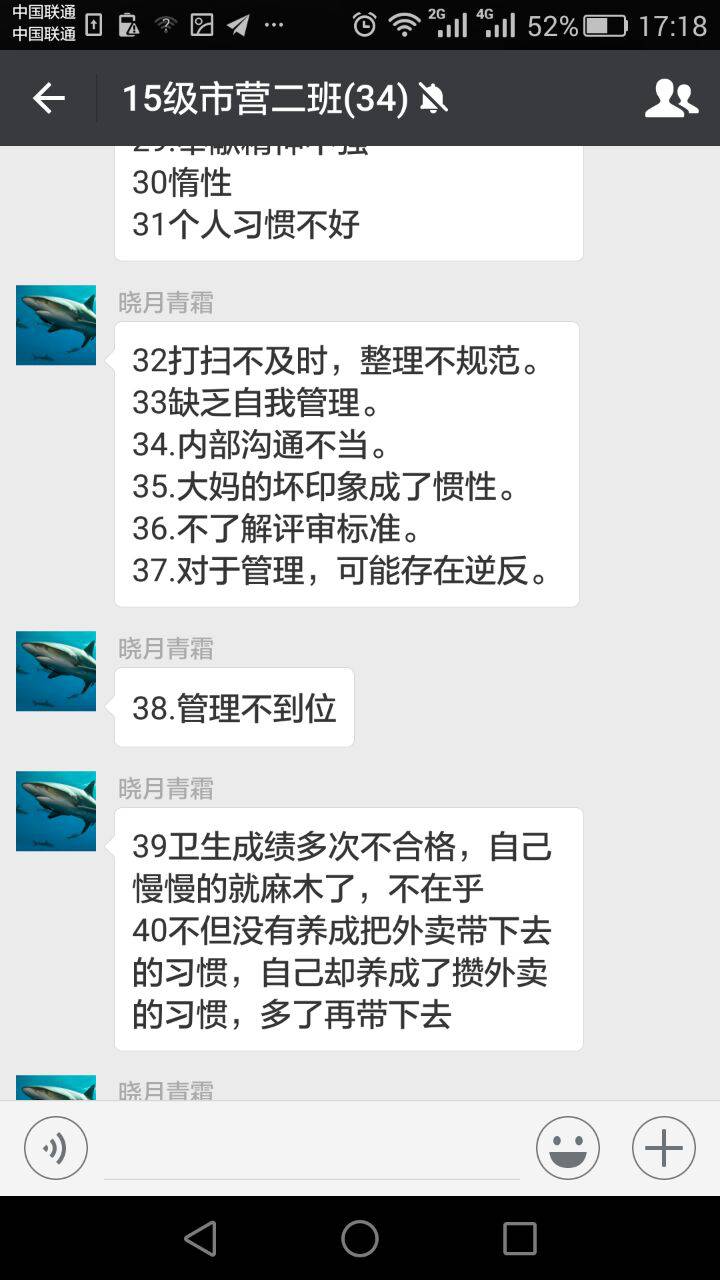Switch to voice message input
720x1280 pixels.
[56, 1148]
